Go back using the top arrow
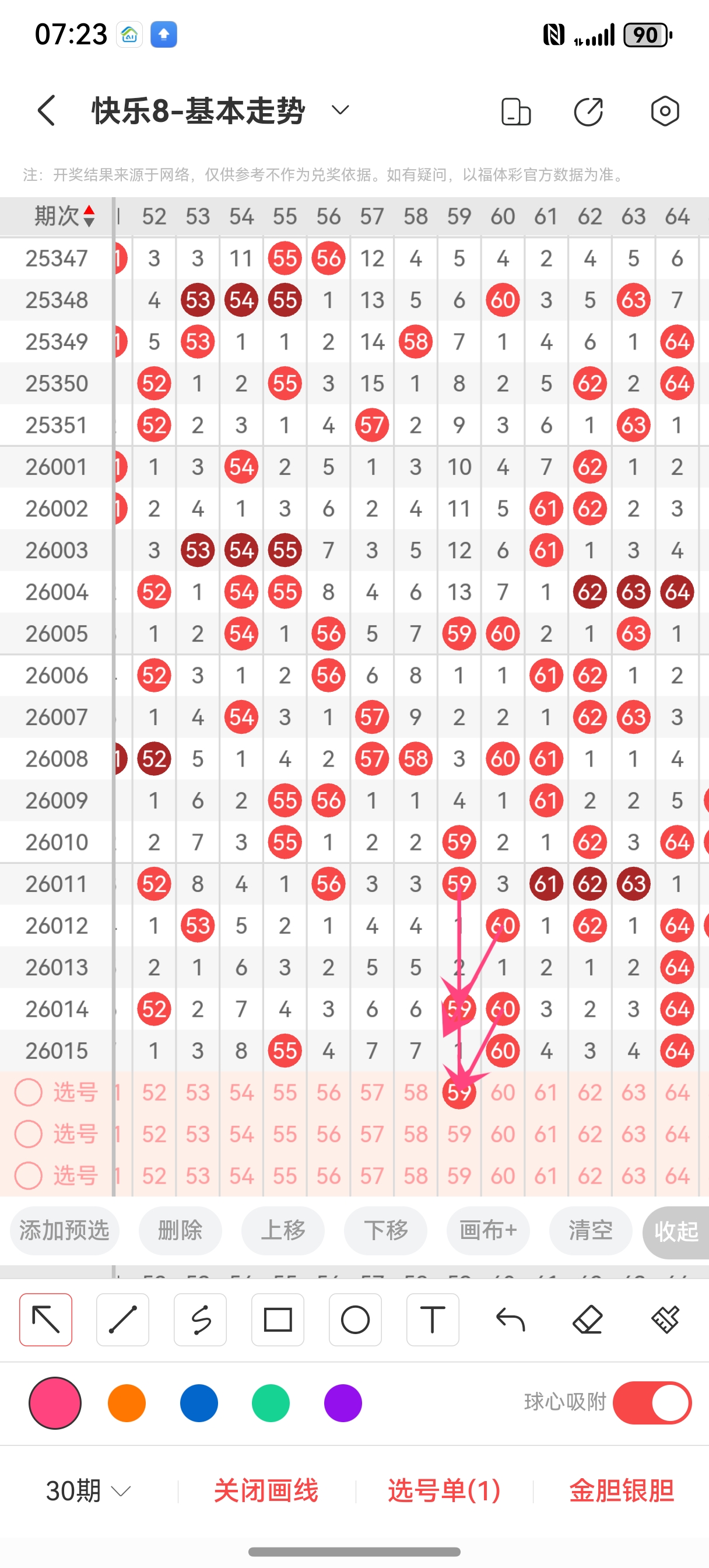Viewport: 709px width, 1568px height. click(47, 111)
